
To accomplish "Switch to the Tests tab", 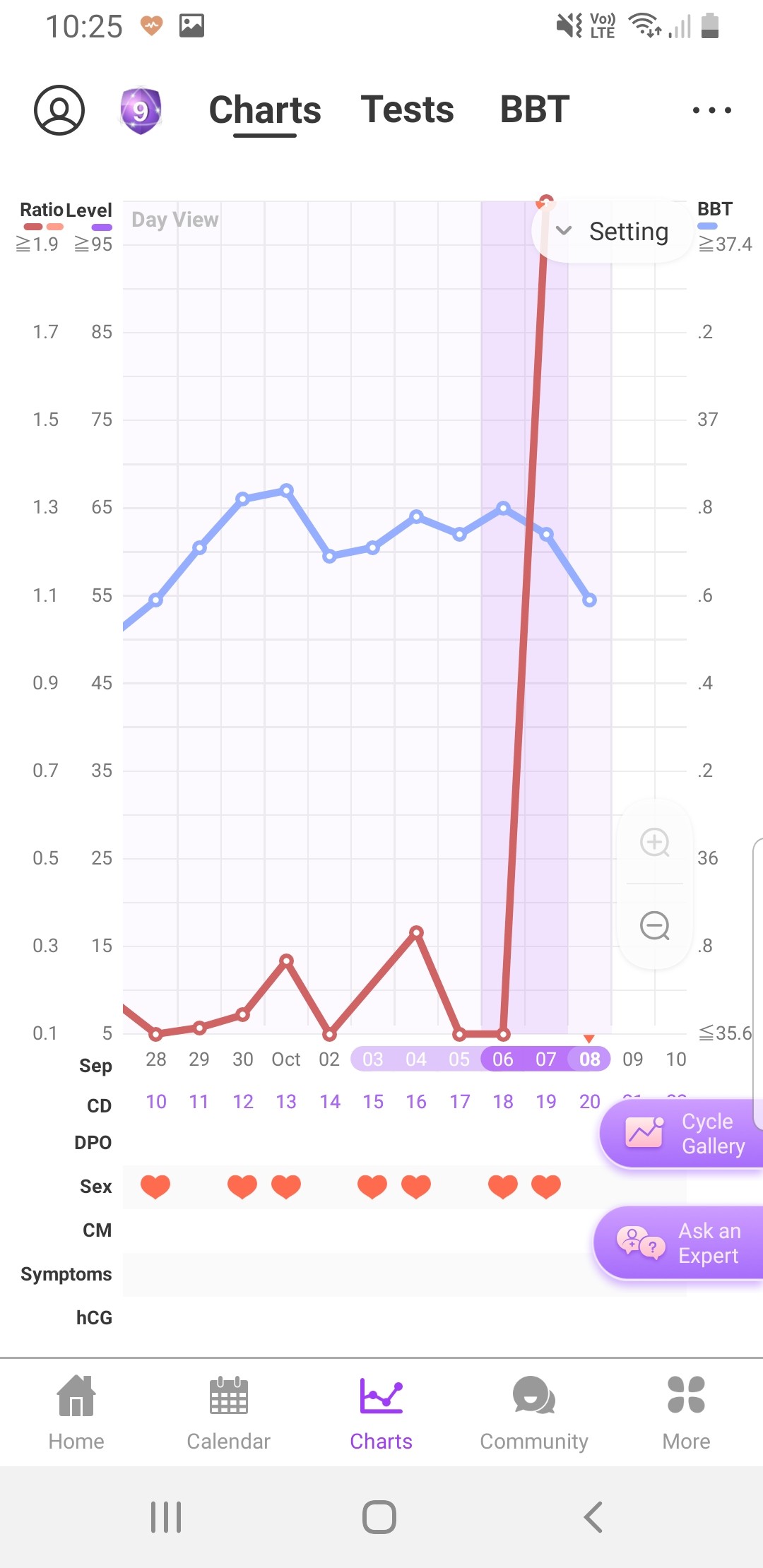I will coord(407,110).
